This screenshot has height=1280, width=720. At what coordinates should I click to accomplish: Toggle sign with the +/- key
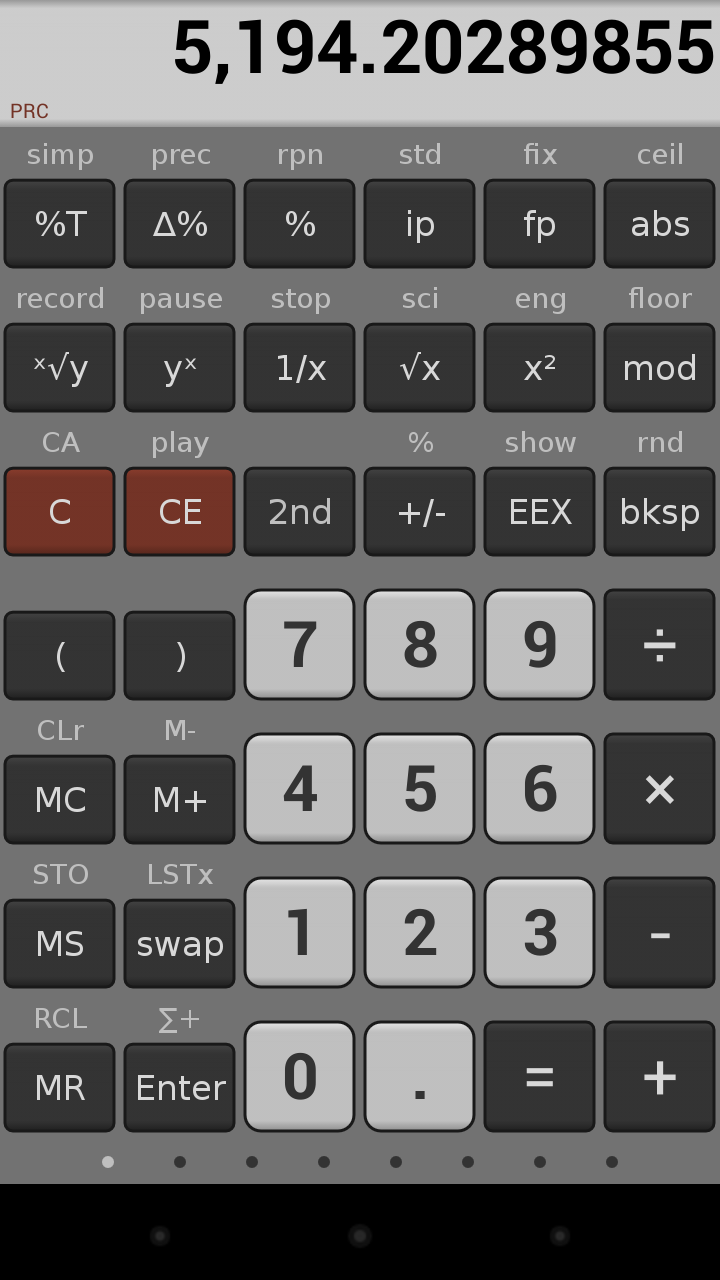(x=420, y=511)
